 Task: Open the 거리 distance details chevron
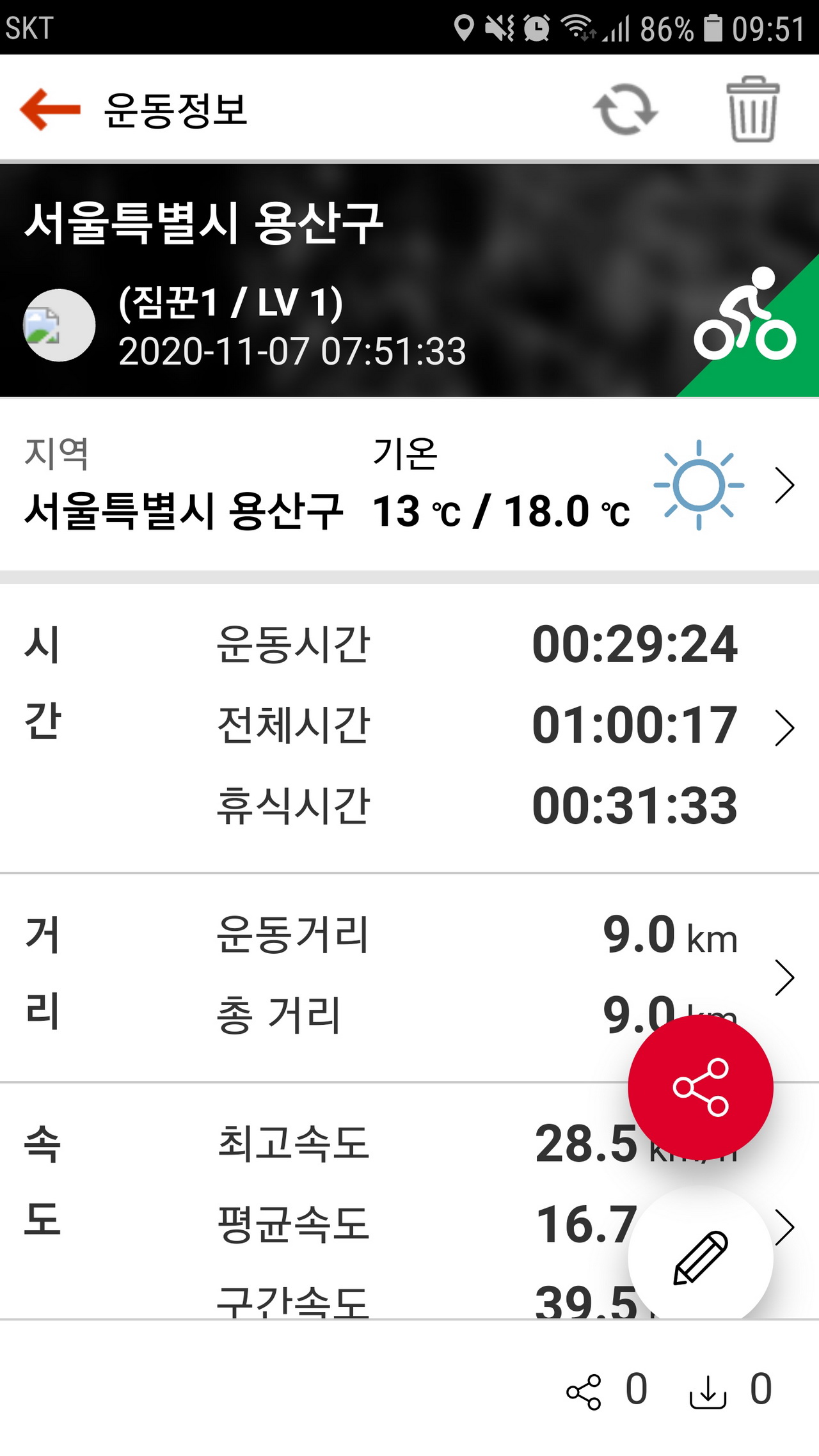pos(784,977)
